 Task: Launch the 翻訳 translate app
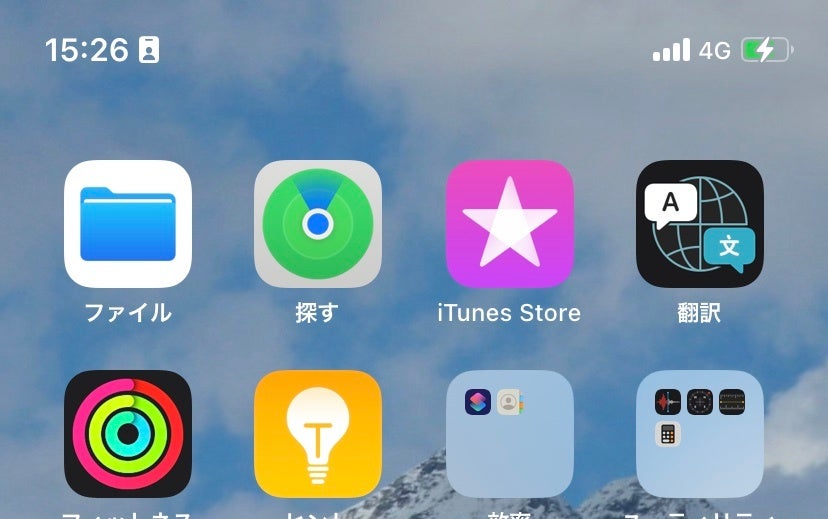tap(700, 224)
